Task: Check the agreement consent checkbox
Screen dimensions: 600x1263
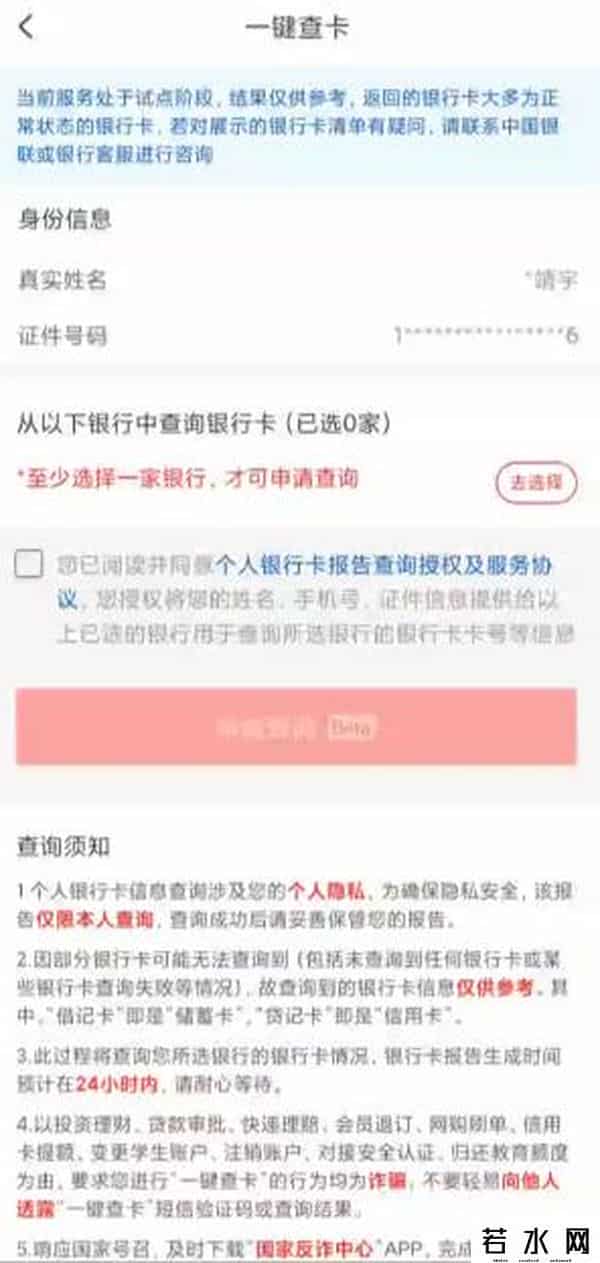Action: click(x=30, y=565)
